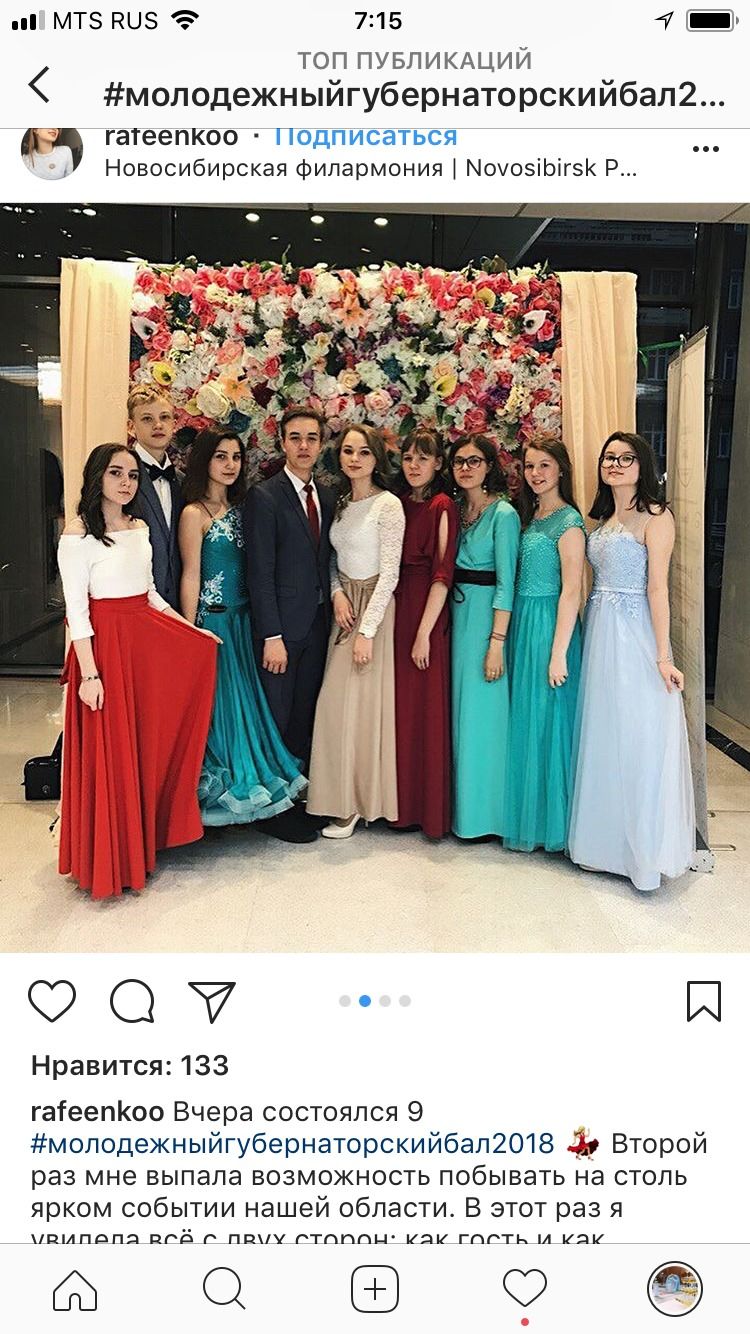Open the post's three-dot options menu
The image size is (750, 1334).
pos(705,150)
